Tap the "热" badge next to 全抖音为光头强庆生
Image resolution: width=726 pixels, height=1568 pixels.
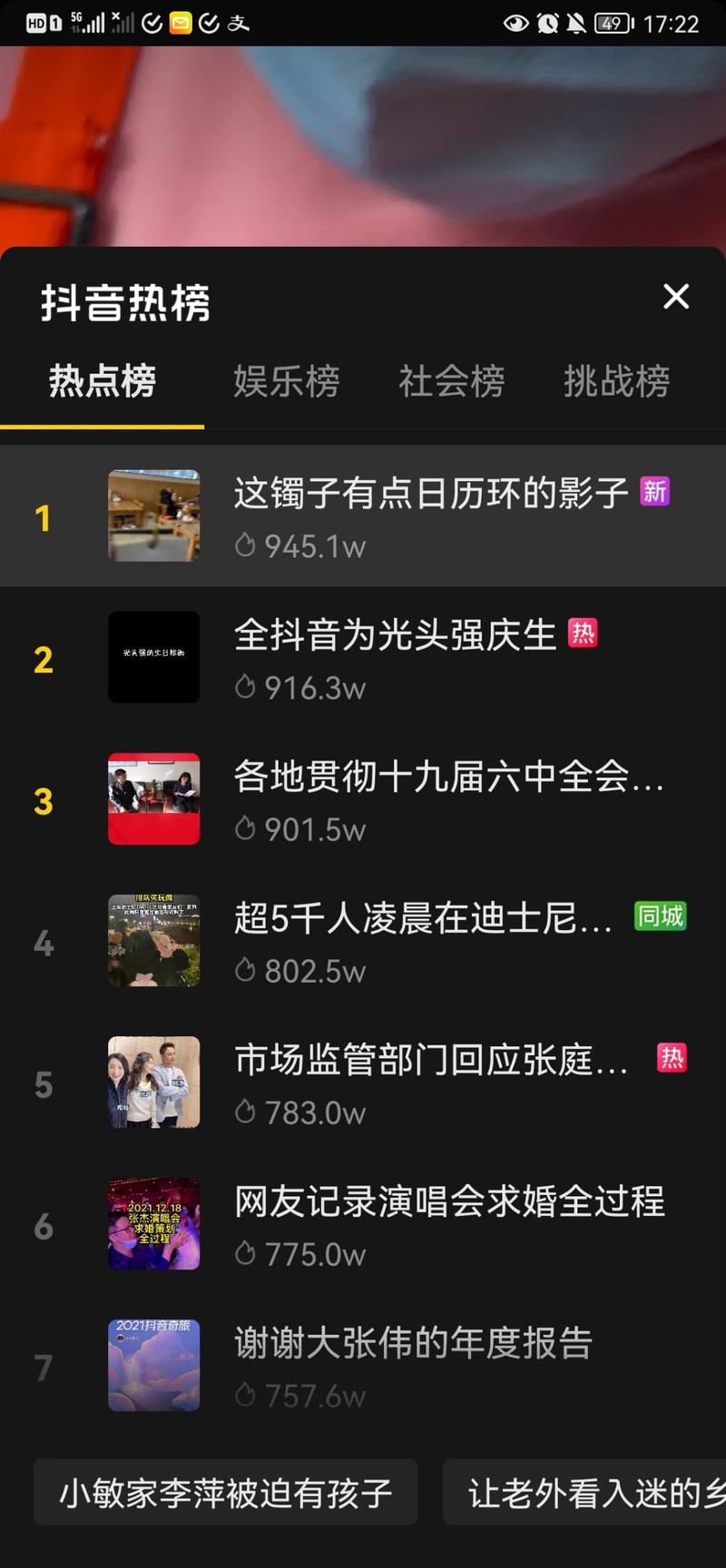click(x=584, y=634)
